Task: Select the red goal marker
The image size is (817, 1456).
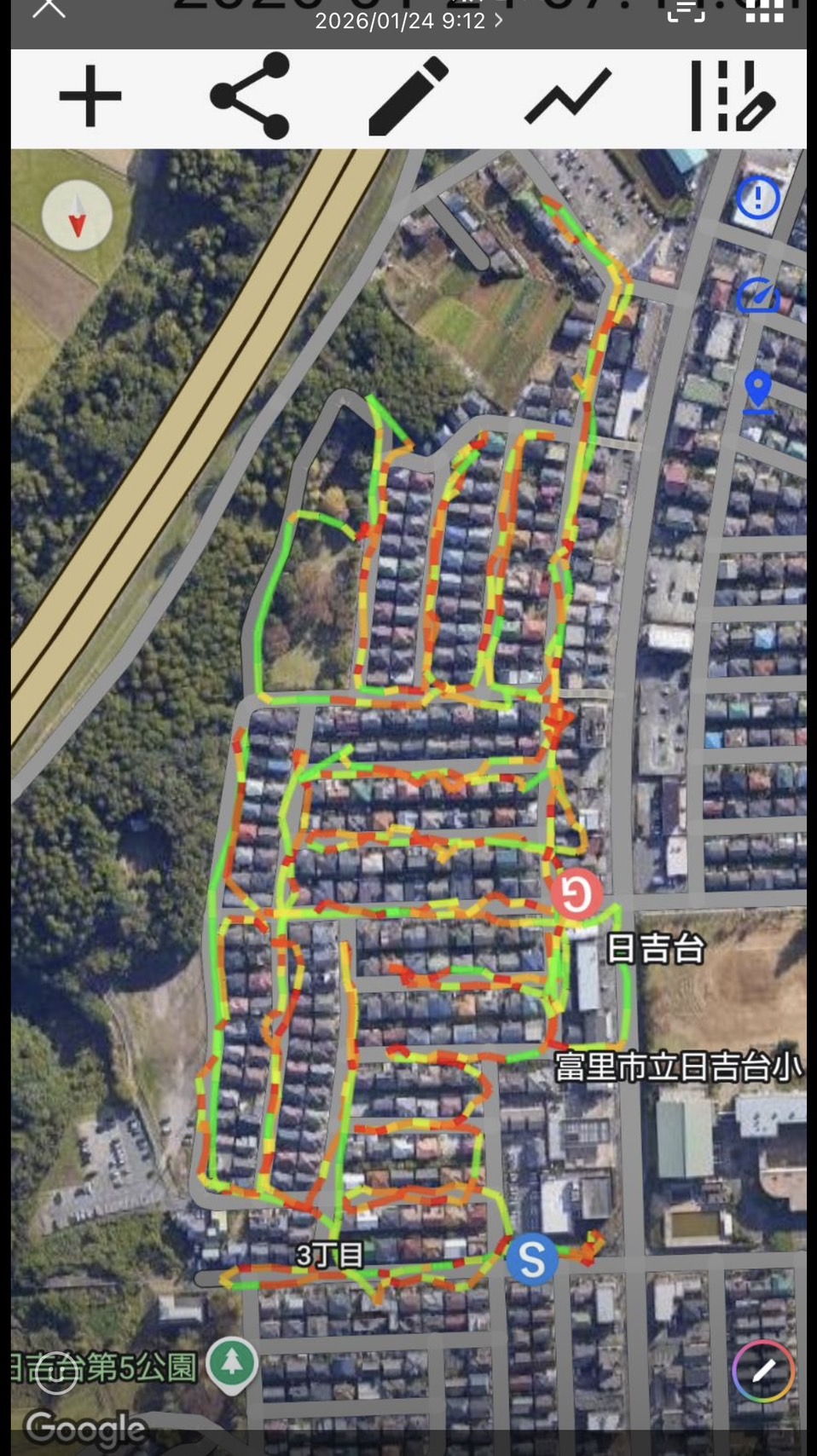Action: click(577, 894)
